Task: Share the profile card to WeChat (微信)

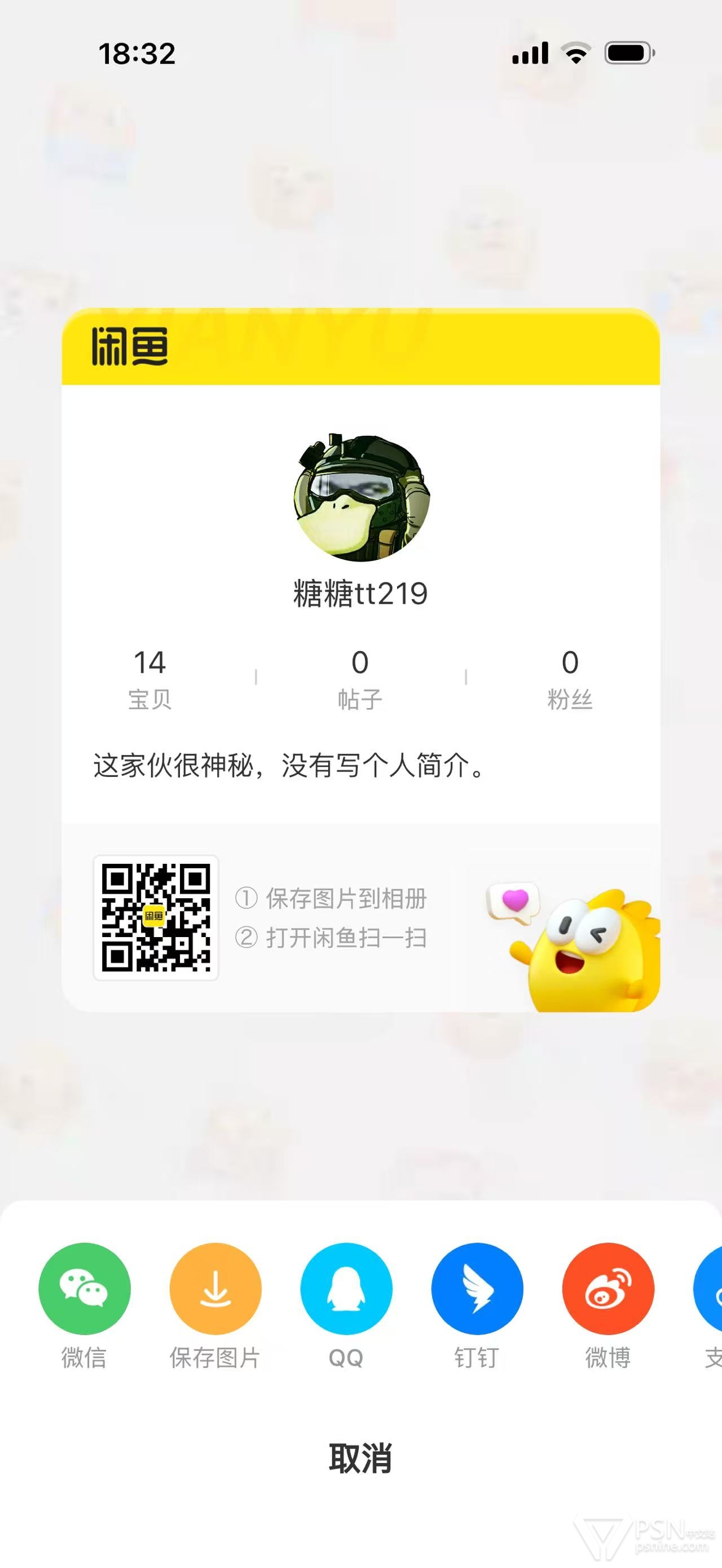Action: (84, 1288)
